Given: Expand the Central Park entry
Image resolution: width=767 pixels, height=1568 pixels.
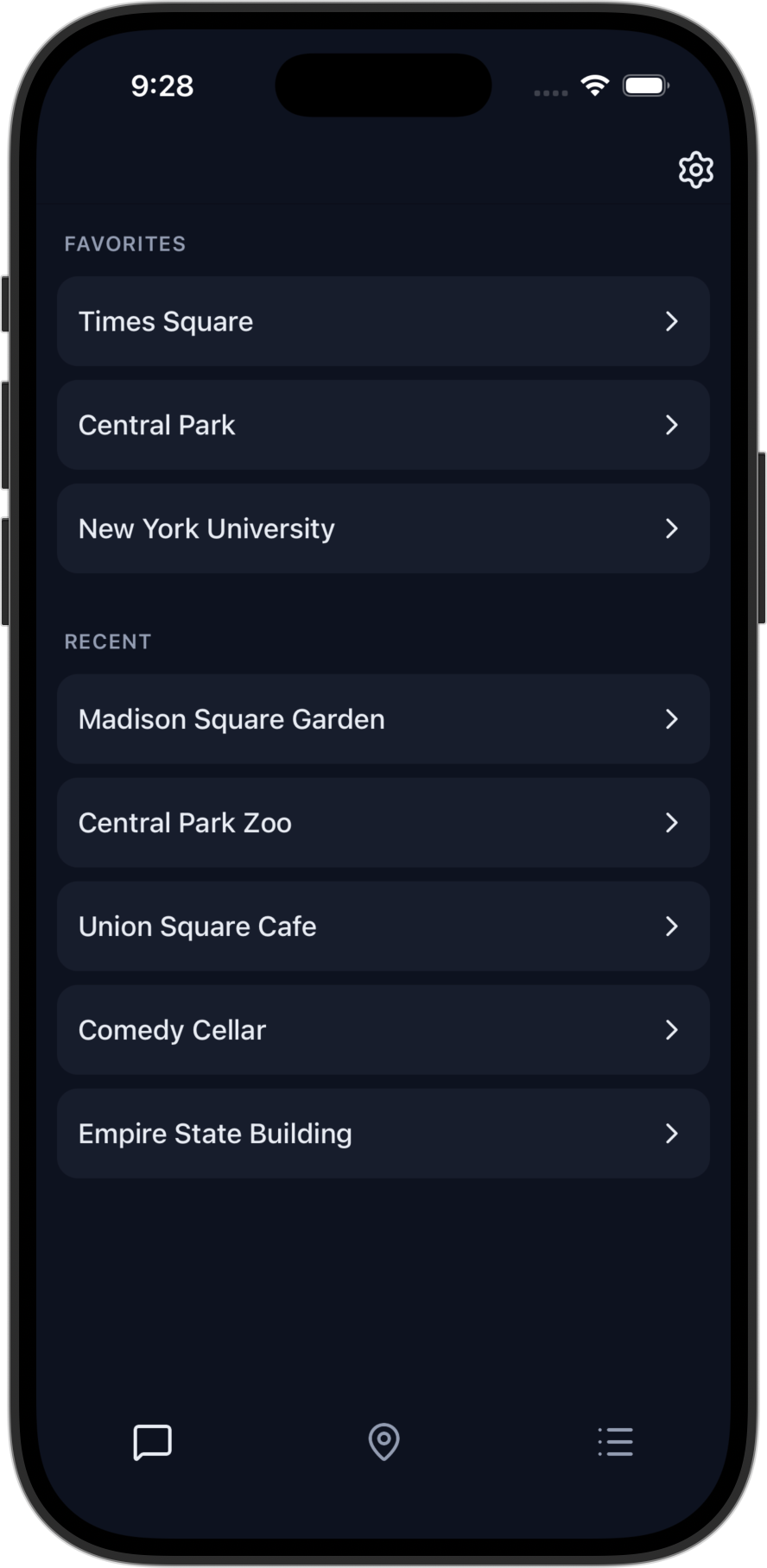Looking at the screenshot, I should (x=673, y=425).
